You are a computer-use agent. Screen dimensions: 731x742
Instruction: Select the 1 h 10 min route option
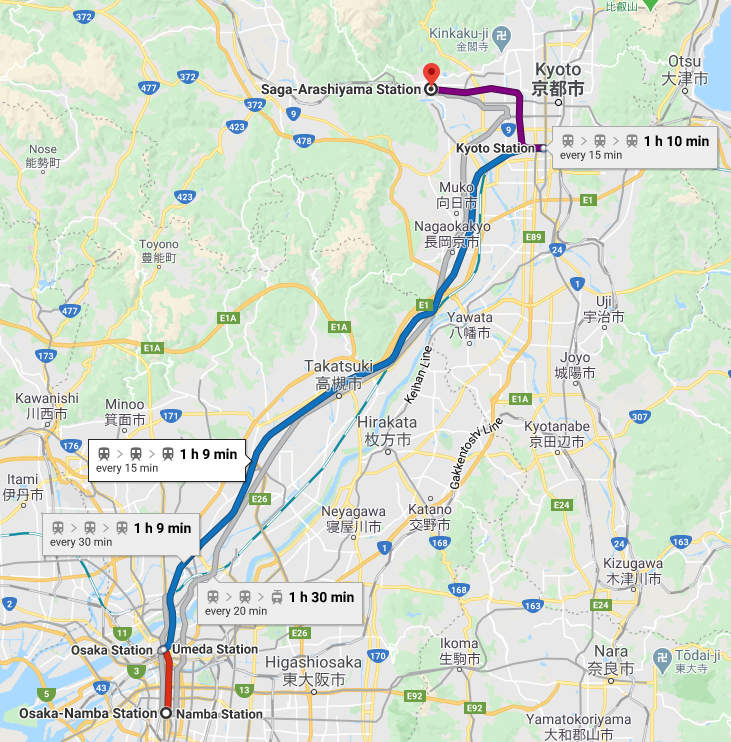(x=634, y=147)
